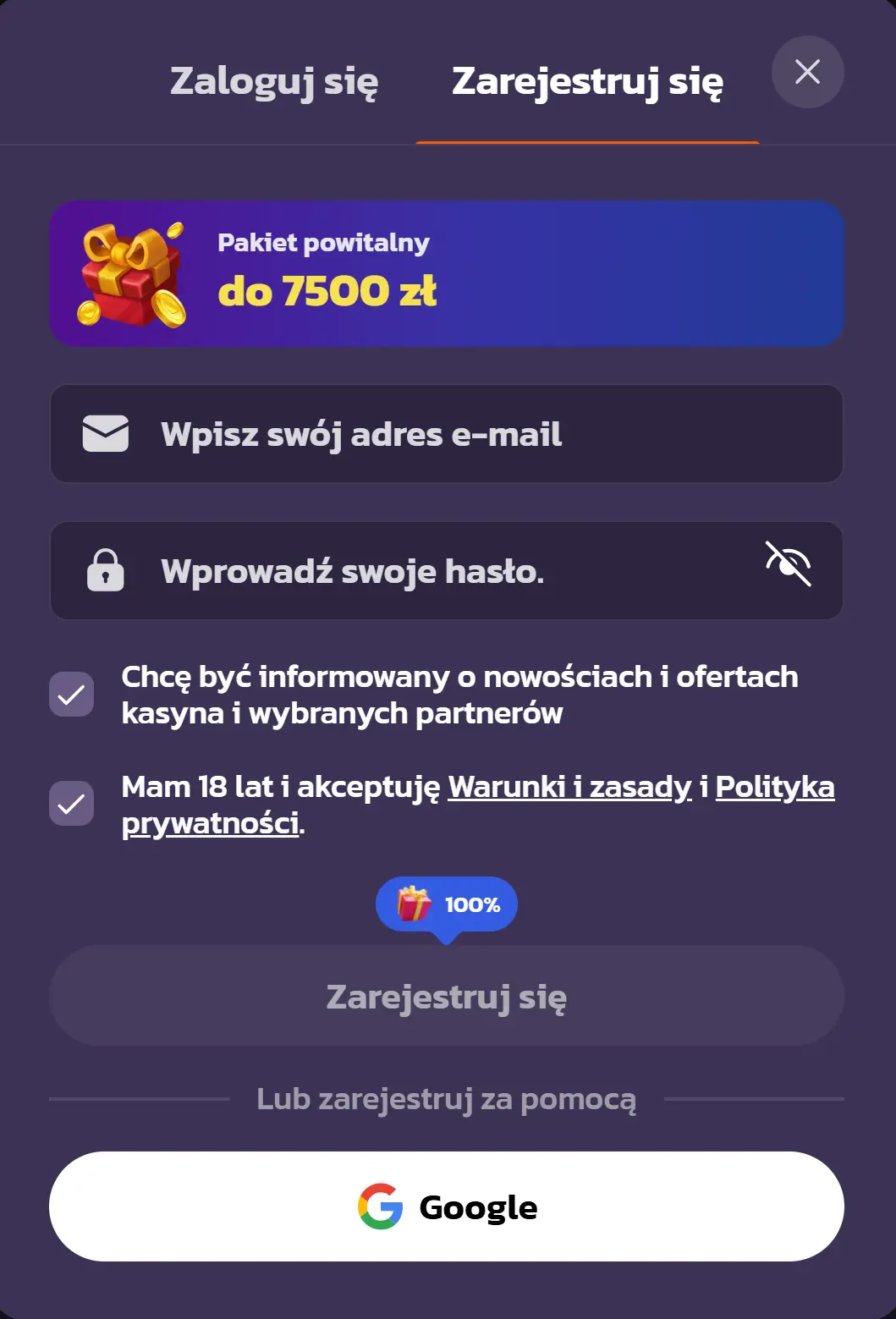Uncheck the 18 years age acceptance checkbox
Image resolution: width=896 pixels, height=1319 pixels.
click(71, 804)
